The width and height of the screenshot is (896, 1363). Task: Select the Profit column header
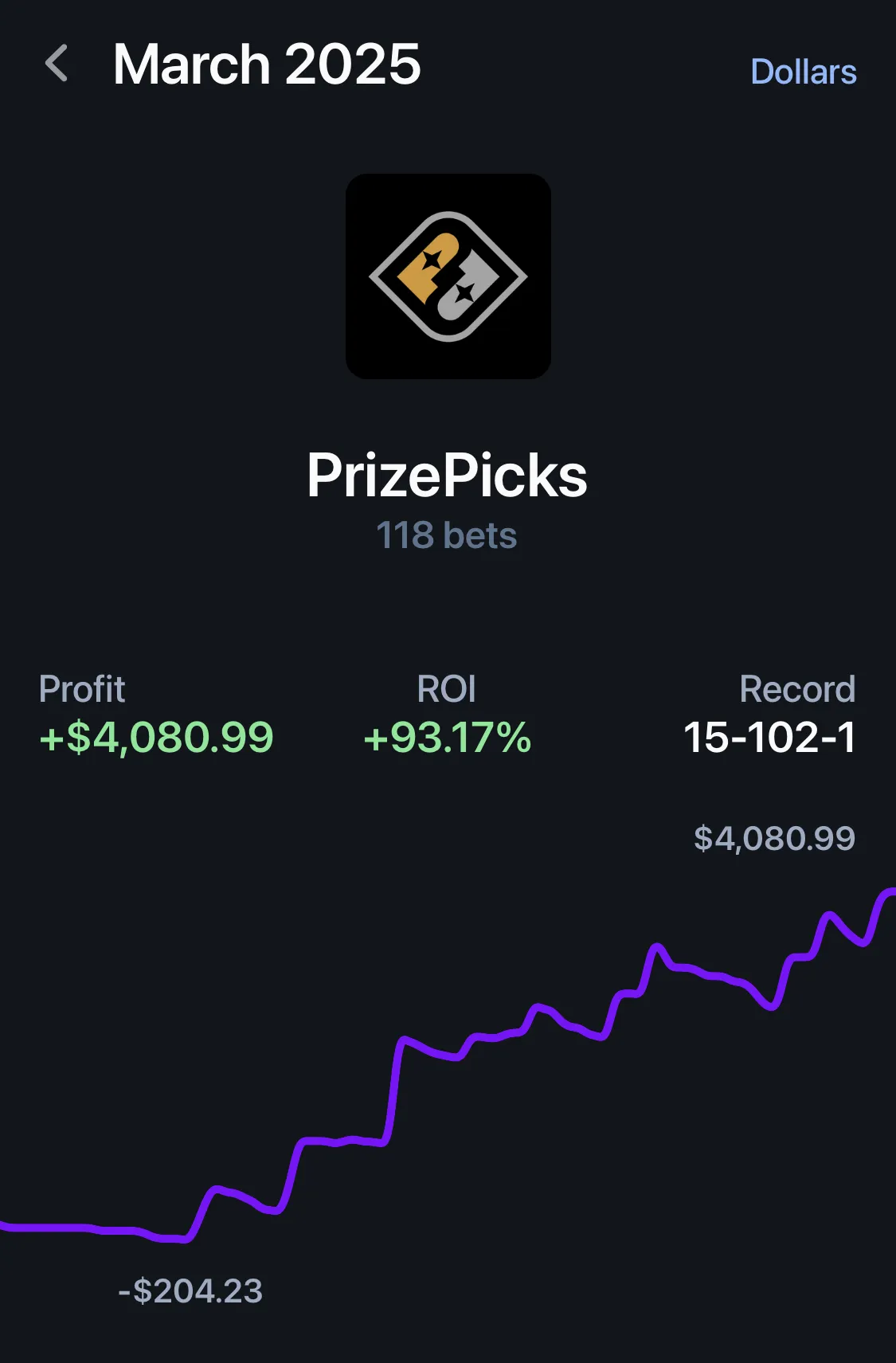(83, 688)
